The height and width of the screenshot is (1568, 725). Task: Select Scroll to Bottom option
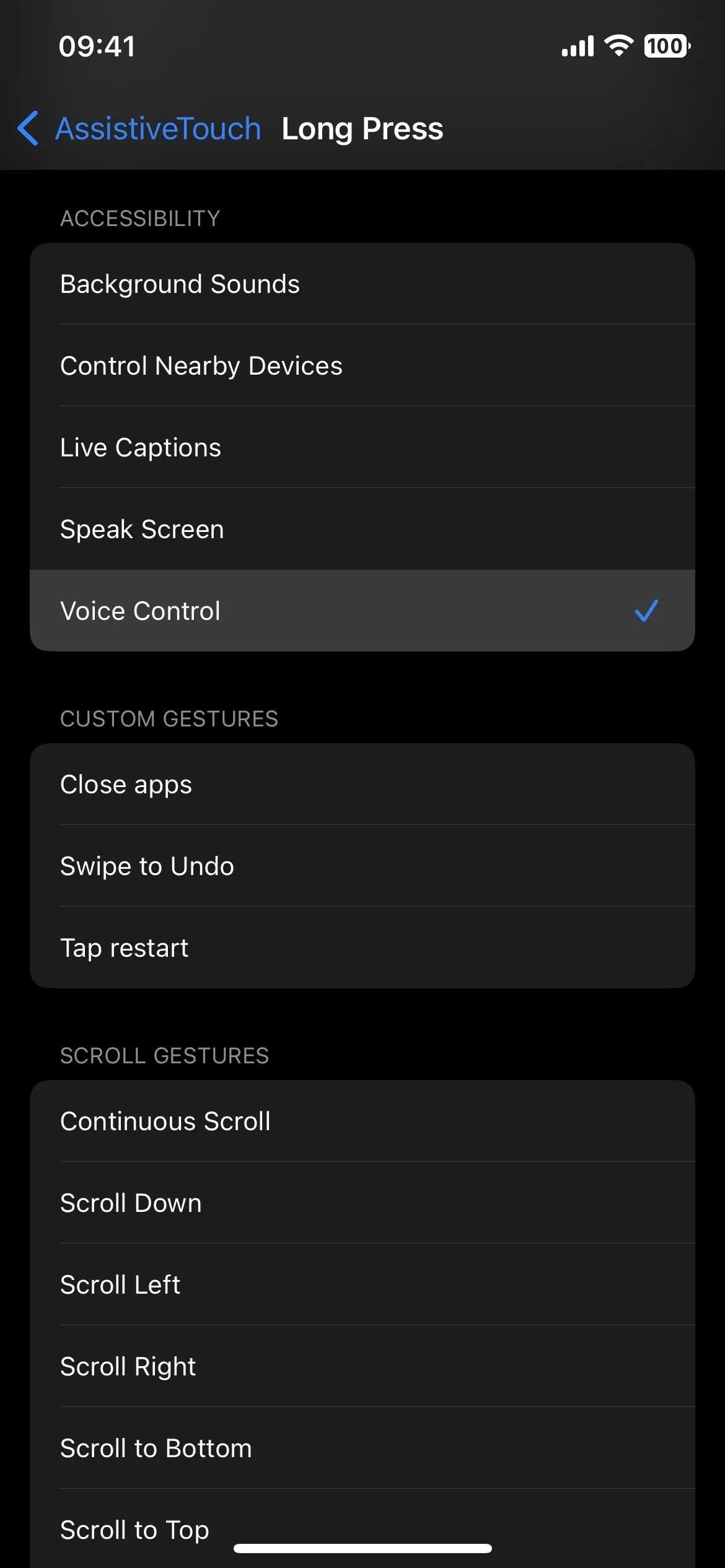362,1448
